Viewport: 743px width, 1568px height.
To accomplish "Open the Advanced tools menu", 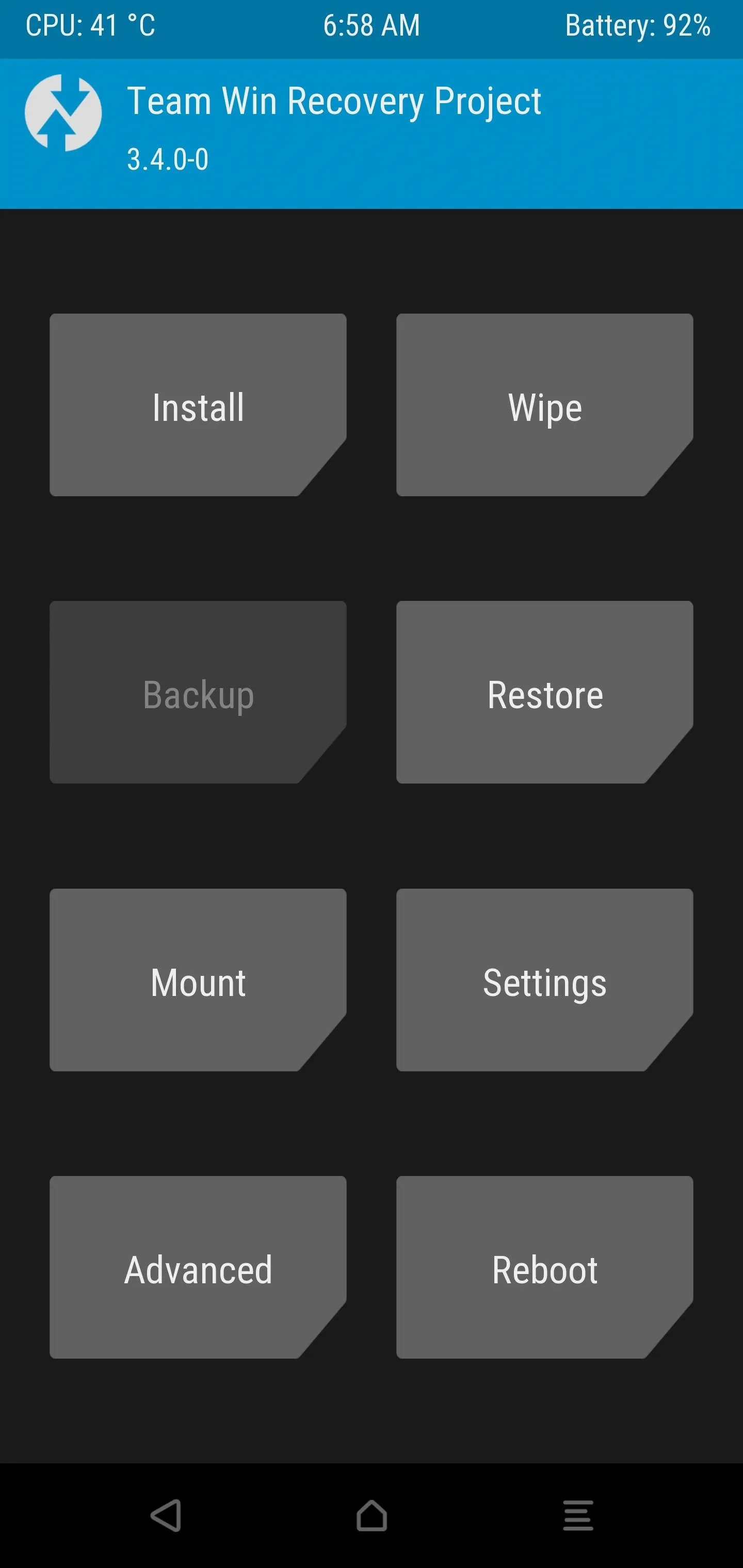I will click(x=198, y=1267).
